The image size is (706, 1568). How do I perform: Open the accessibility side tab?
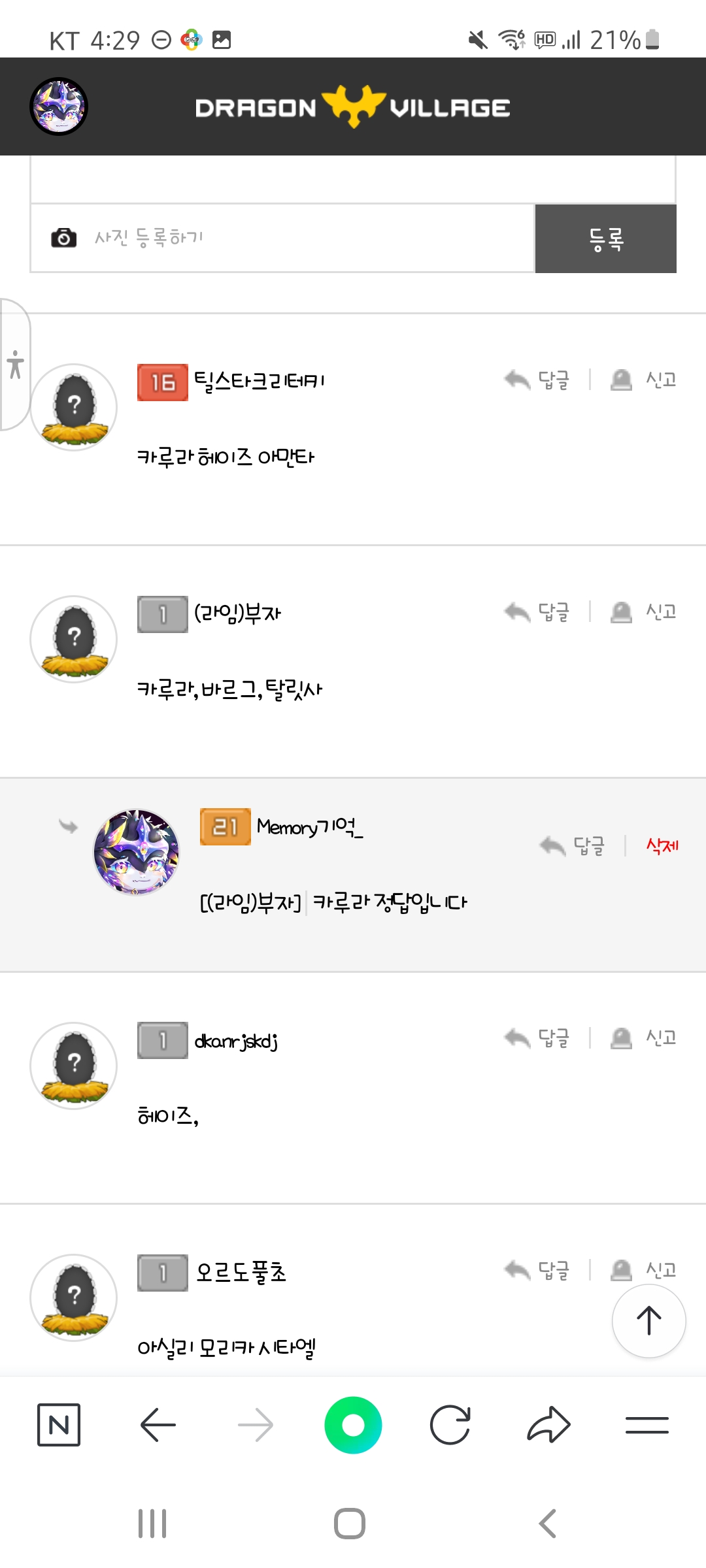(x=16, y=365)
